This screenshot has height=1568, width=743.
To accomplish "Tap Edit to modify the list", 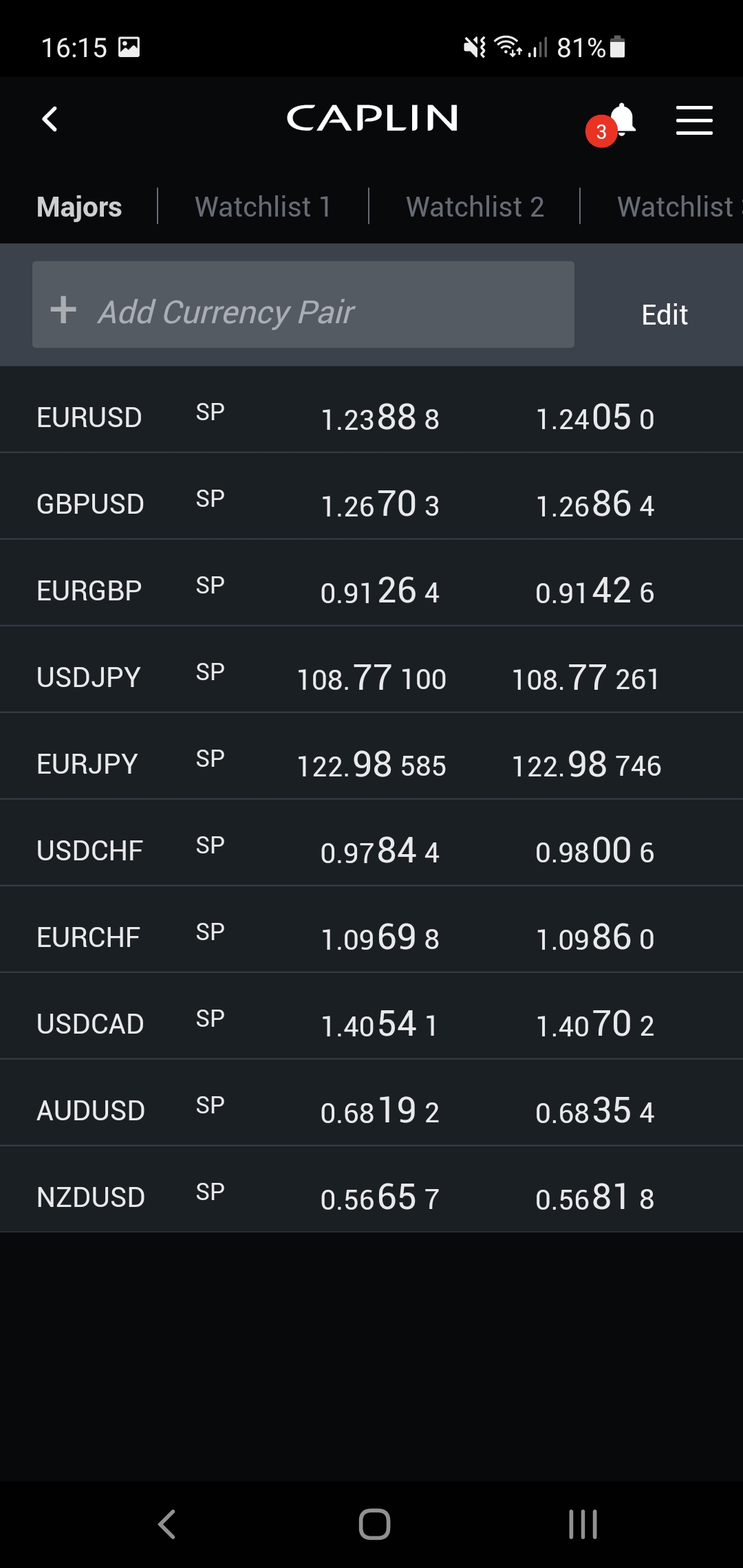I will pos(664,314).
